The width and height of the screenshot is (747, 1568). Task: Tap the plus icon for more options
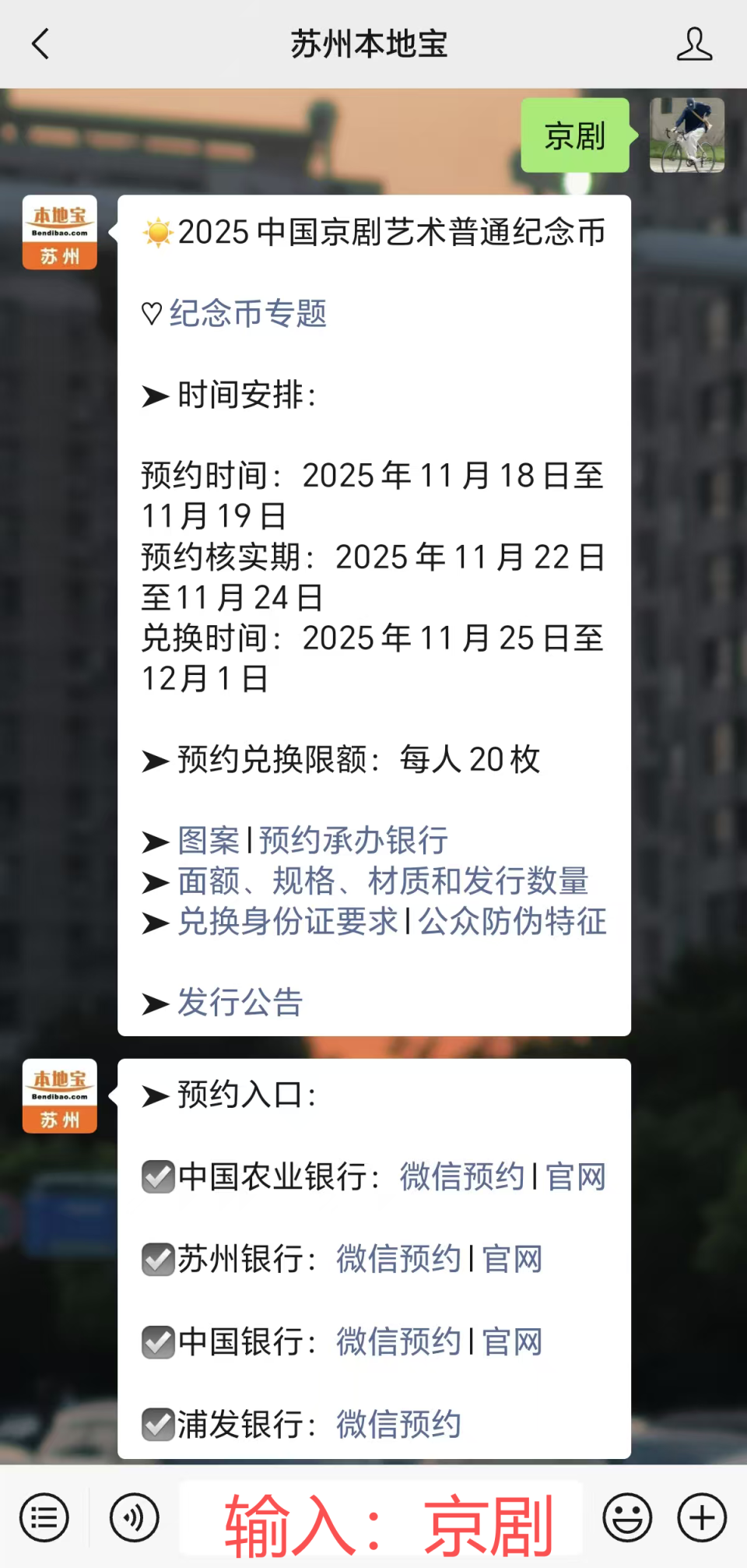700,1517
